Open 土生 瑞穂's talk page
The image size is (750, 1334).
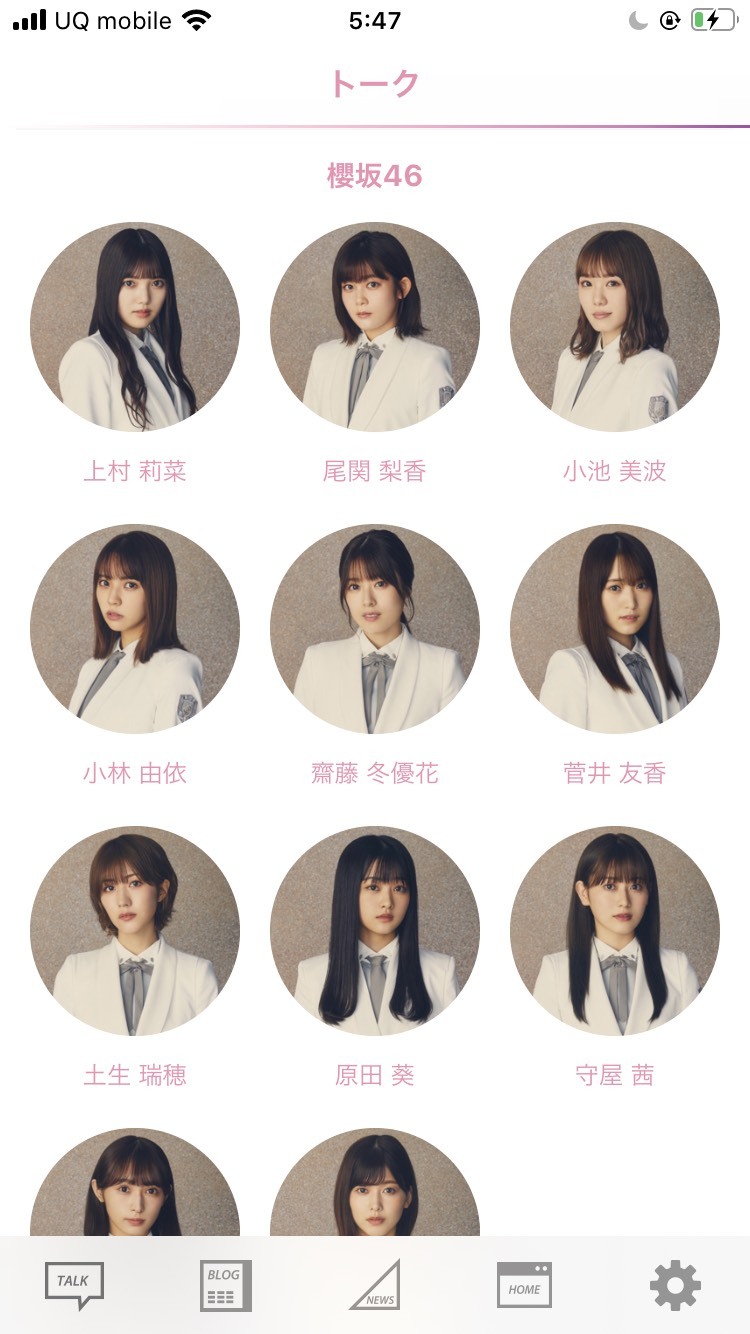click(135, 931)
